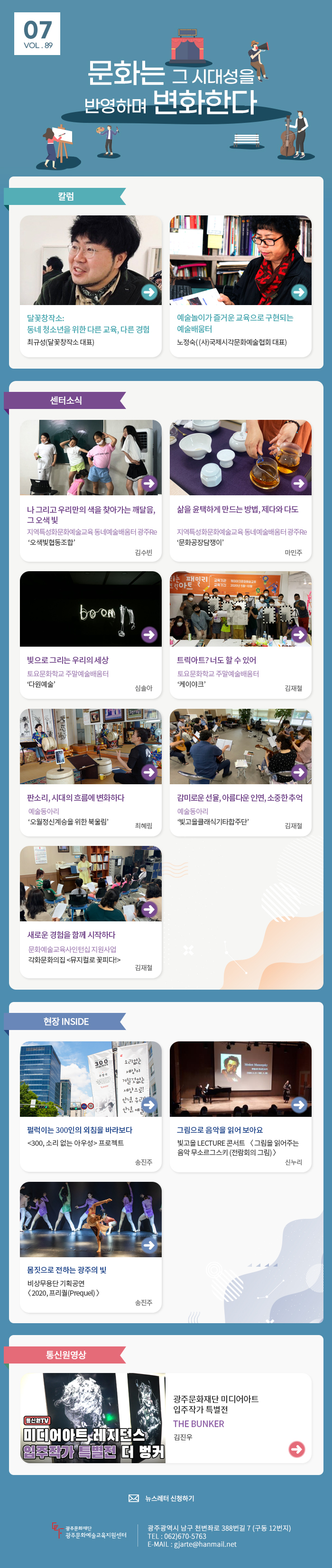Viewport: 332px width, 1568px height.
Task: Open the 빛으로 그리는 우리의 세상 article
Action: click(91, 634)
